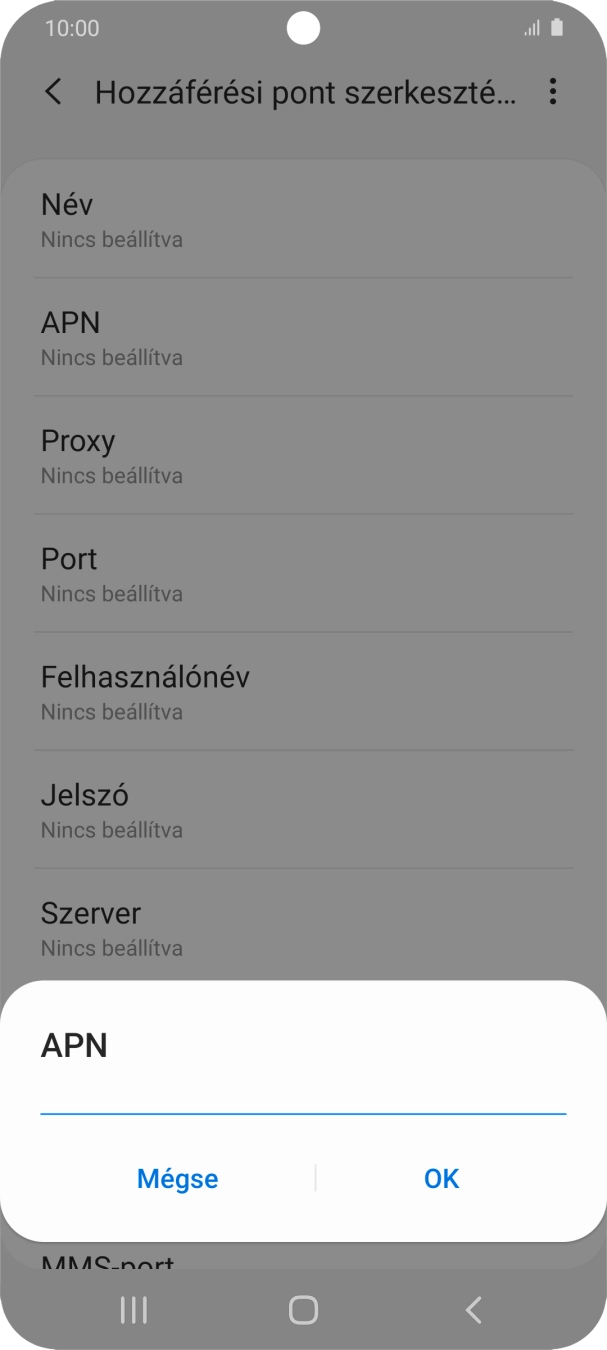
Task: Open the Név setting row
Action: pos(303,220)
